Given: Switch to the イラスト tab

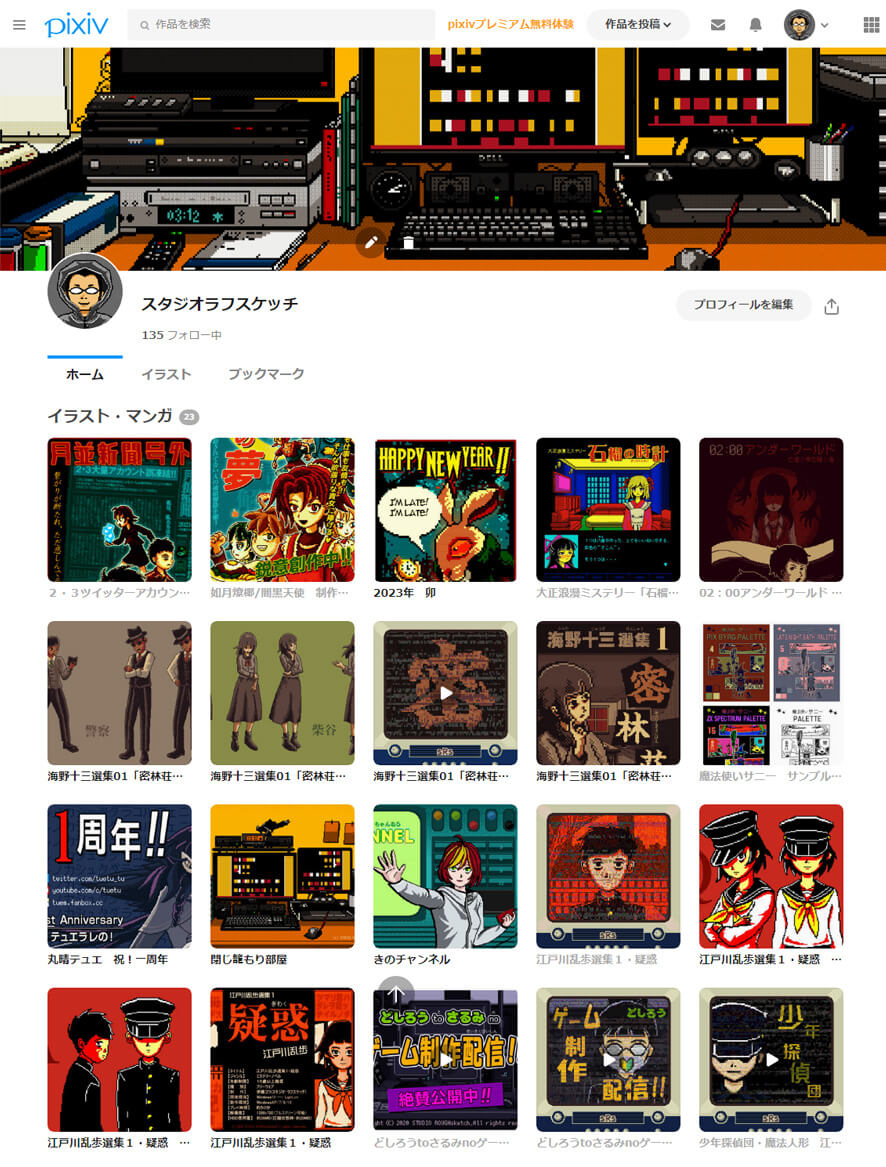Looking at the screenshot, I should coord(166,374).
